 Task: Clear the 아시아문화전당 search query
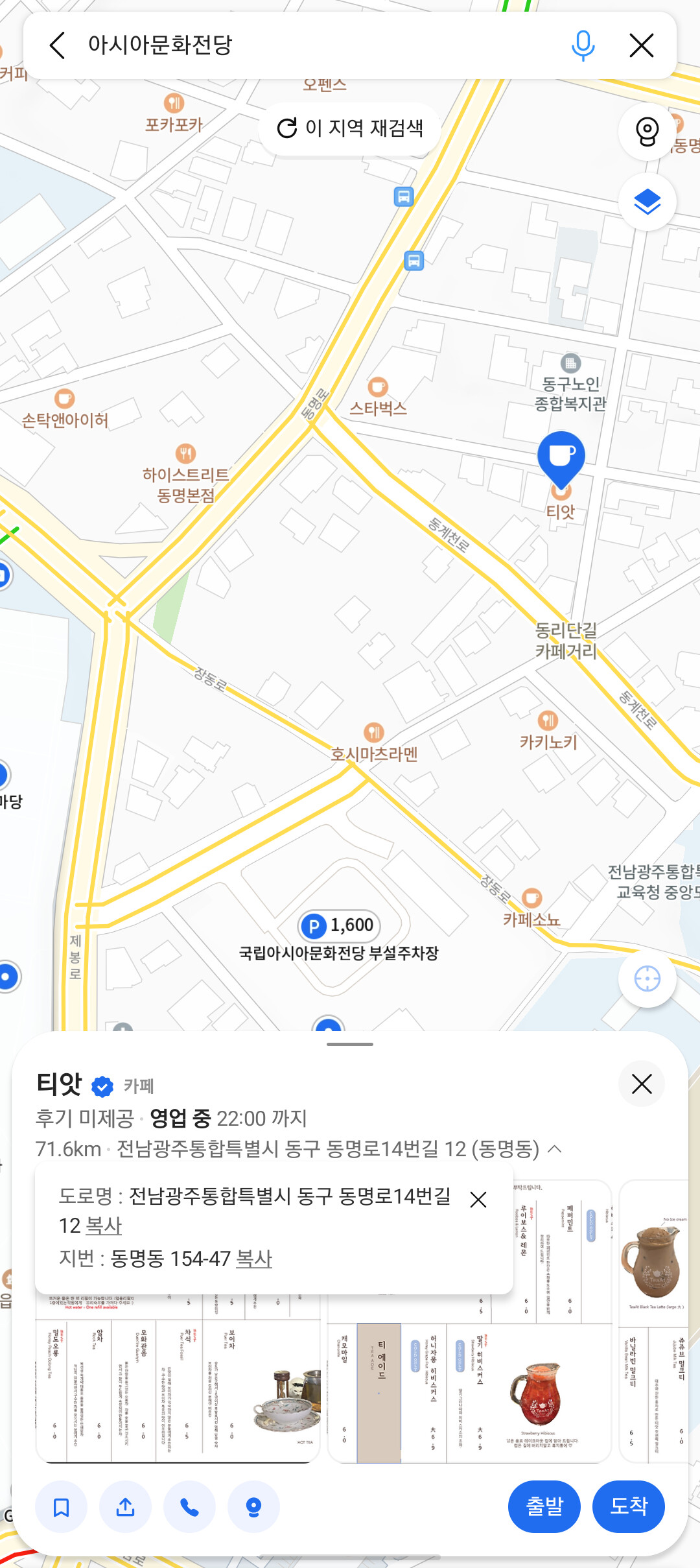pos(642,45)
